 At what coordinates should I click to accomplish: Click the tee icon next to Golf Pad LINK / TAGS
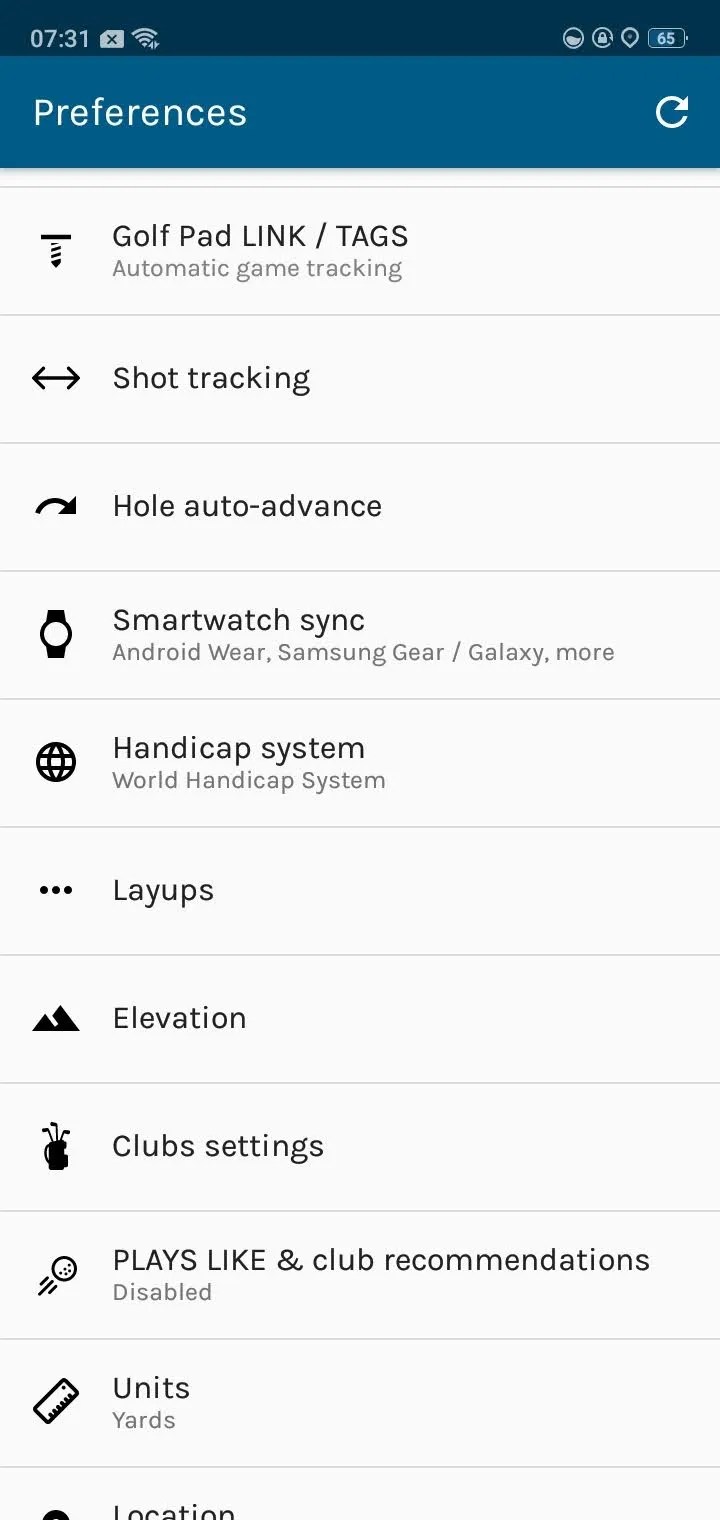pos(56,250)
